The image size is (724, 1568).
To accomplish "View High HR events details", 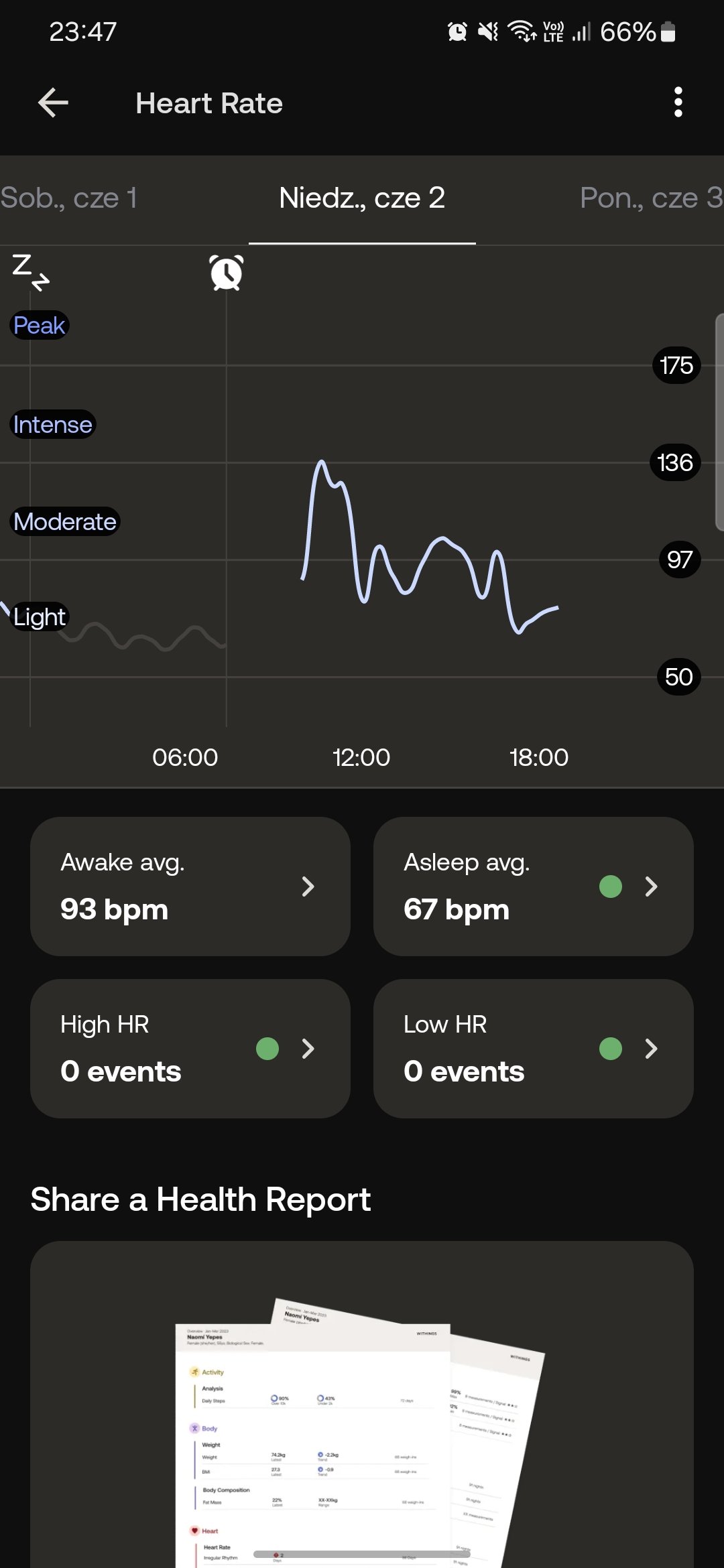I will 190,1048.
